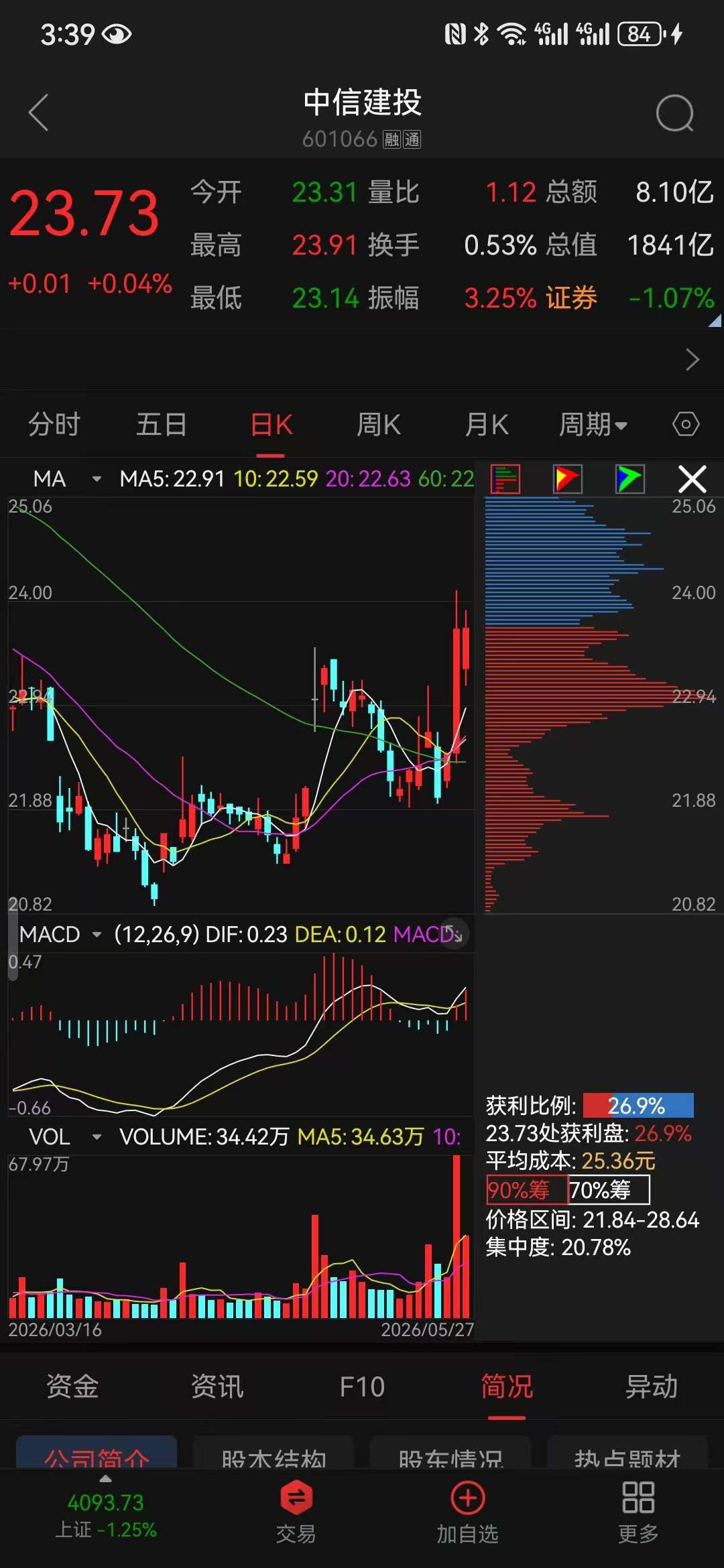Switch to the 分时 chart tab
Screen dimensions: 724x1568
[54, 424]
